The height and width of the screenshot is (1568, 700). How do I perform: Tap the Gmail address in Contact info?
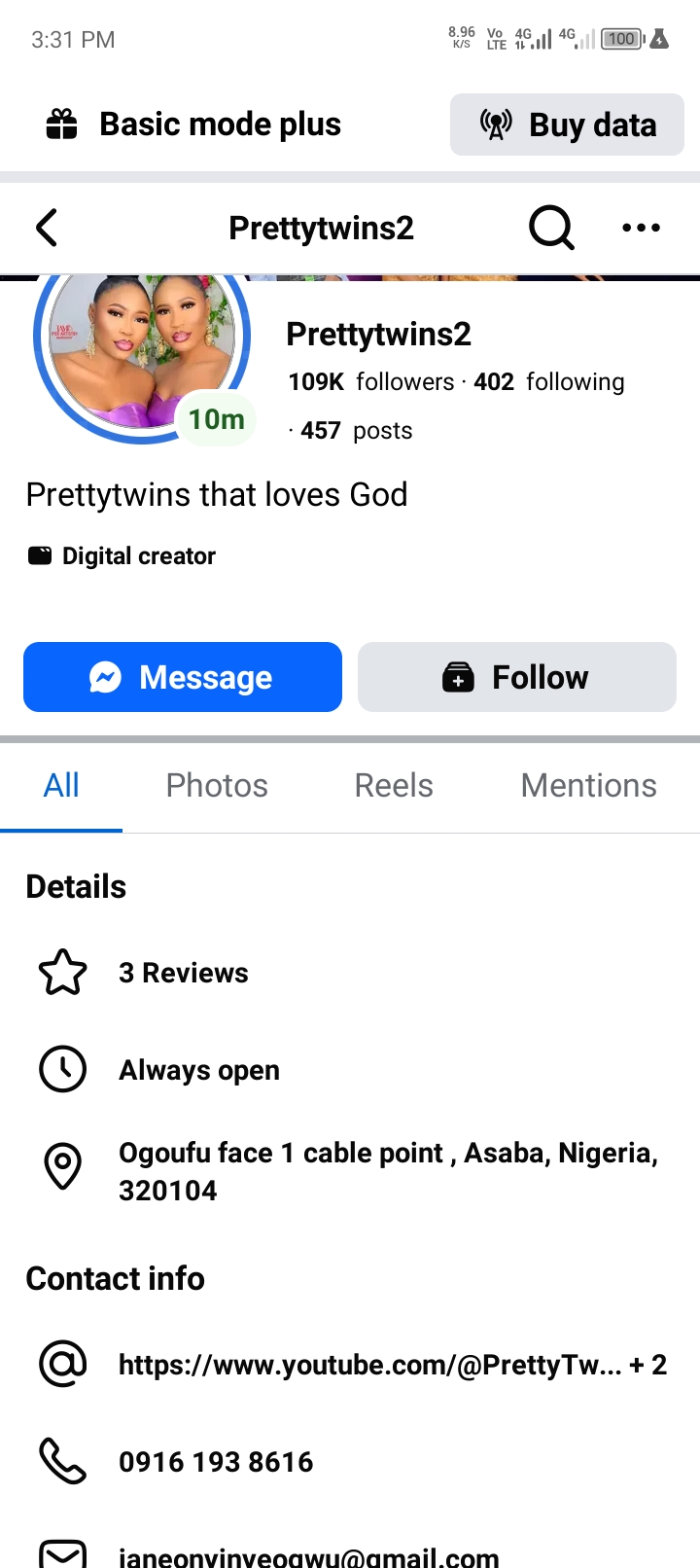(309, 1554)
